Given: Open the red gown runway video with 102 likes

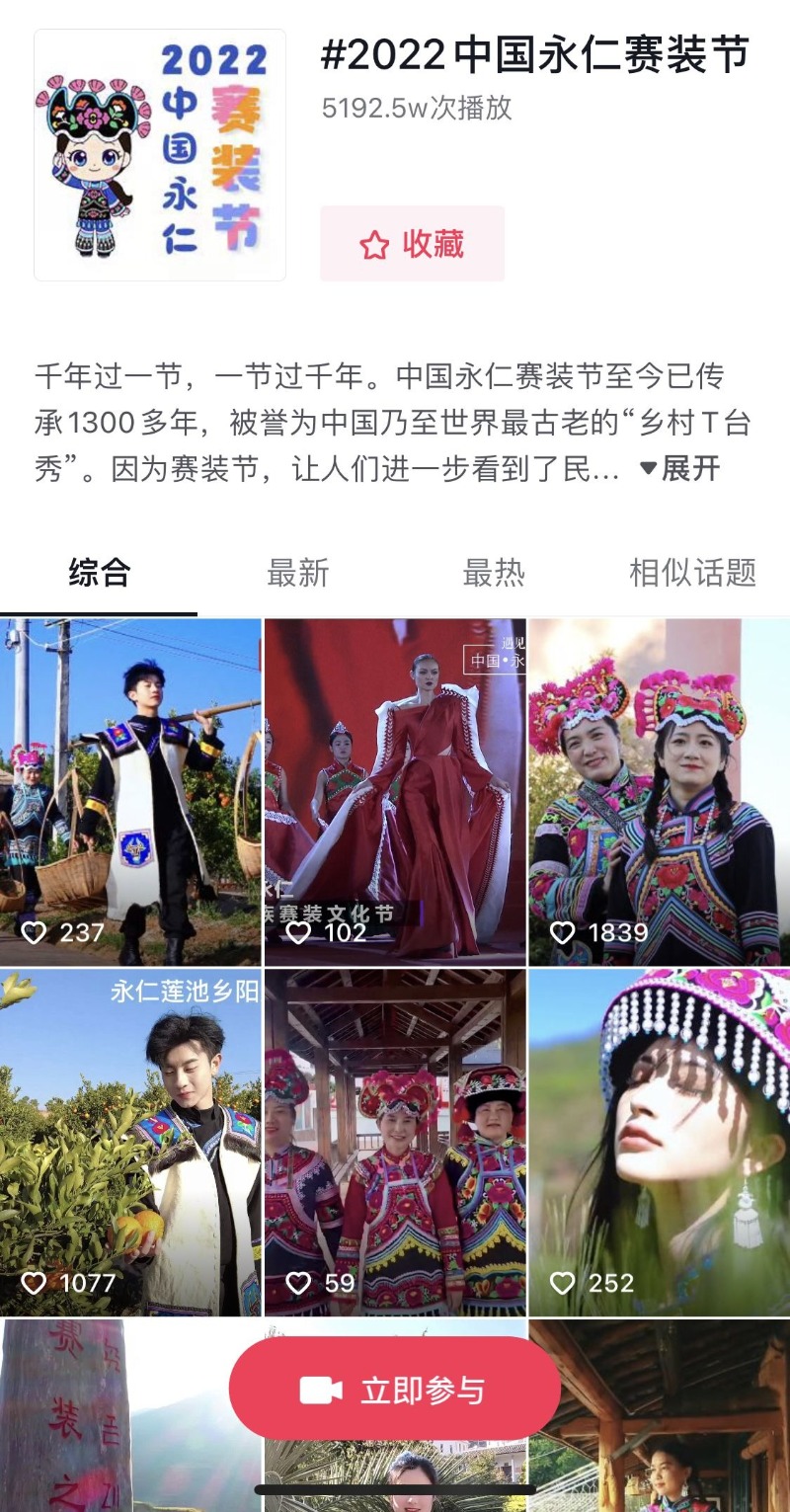Looking at the screenshot, I should click(x=395, y=790).
